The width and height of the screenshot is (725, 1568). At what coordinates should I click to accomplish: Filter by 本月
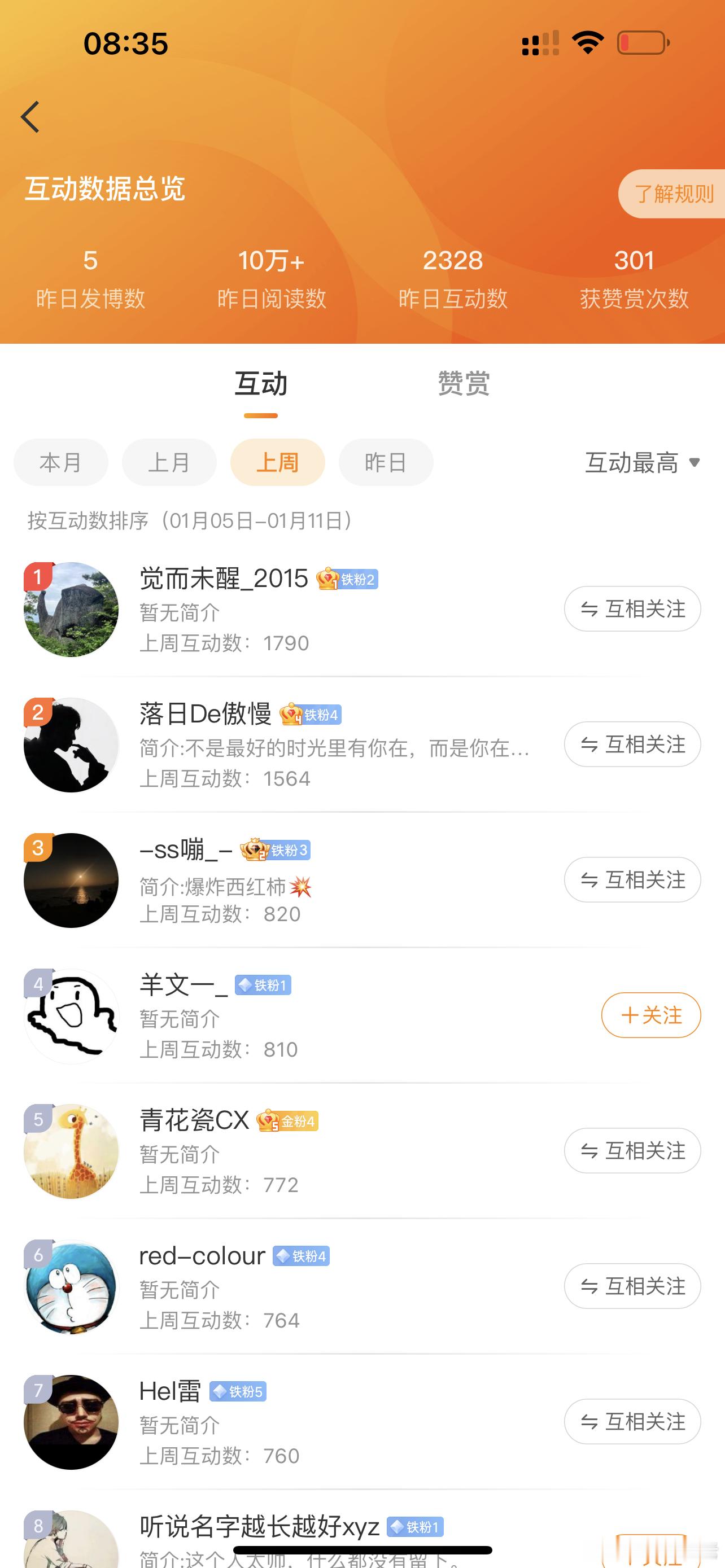[61, 463]
